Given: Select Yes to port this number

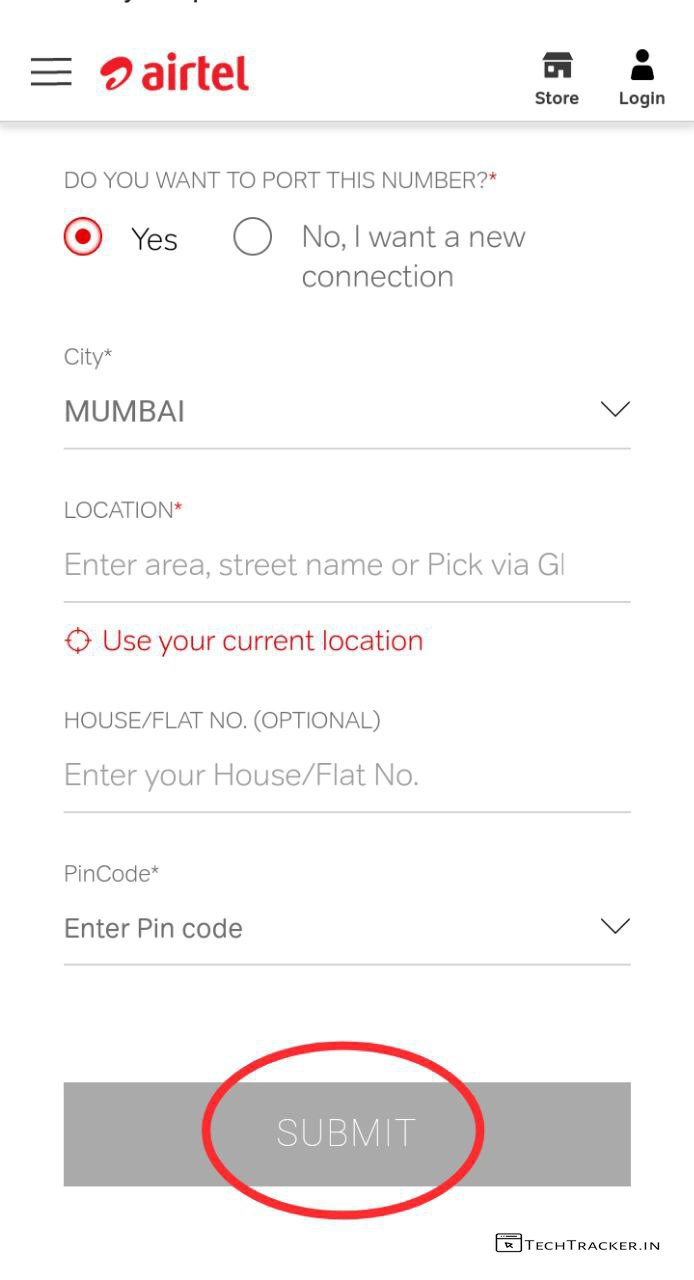Looking at the screenshot, I should tap(83, 237).
